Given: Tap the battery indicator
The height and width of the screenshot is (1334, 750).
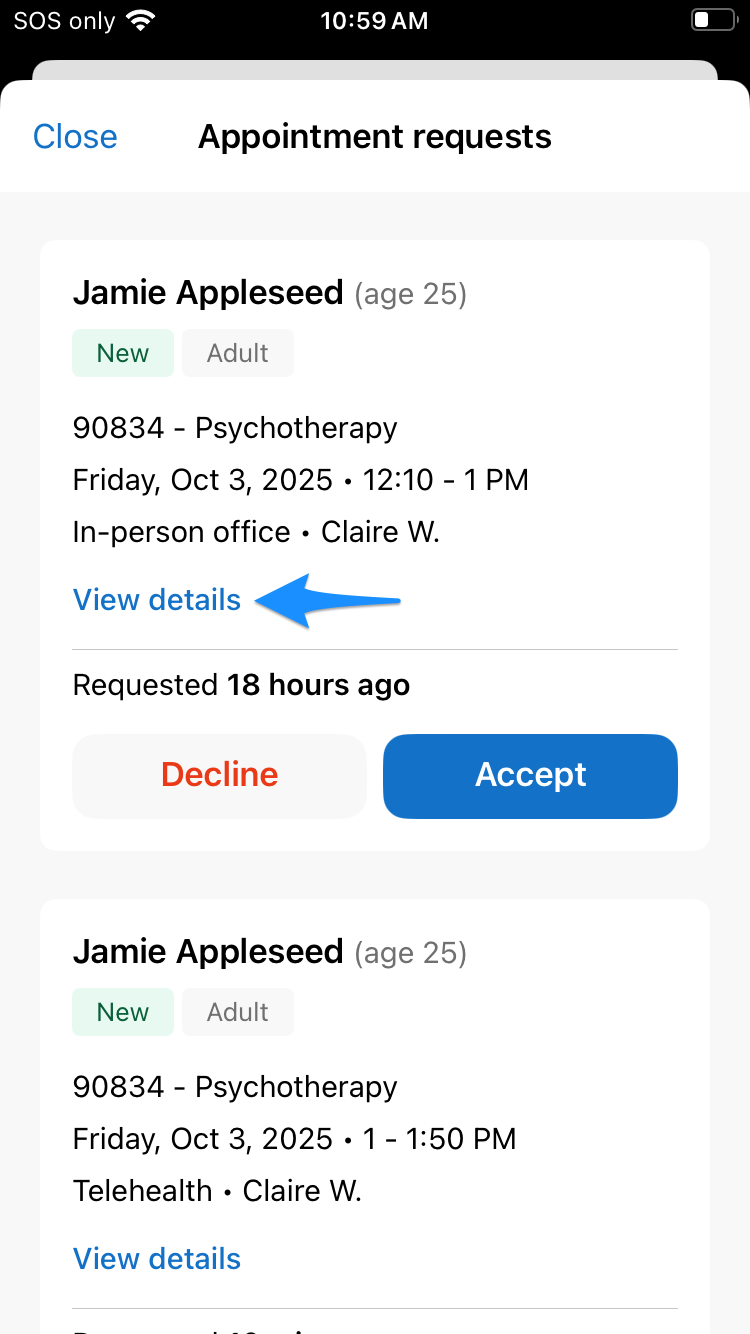Looking at the screenshot, I should click(712, 18).
